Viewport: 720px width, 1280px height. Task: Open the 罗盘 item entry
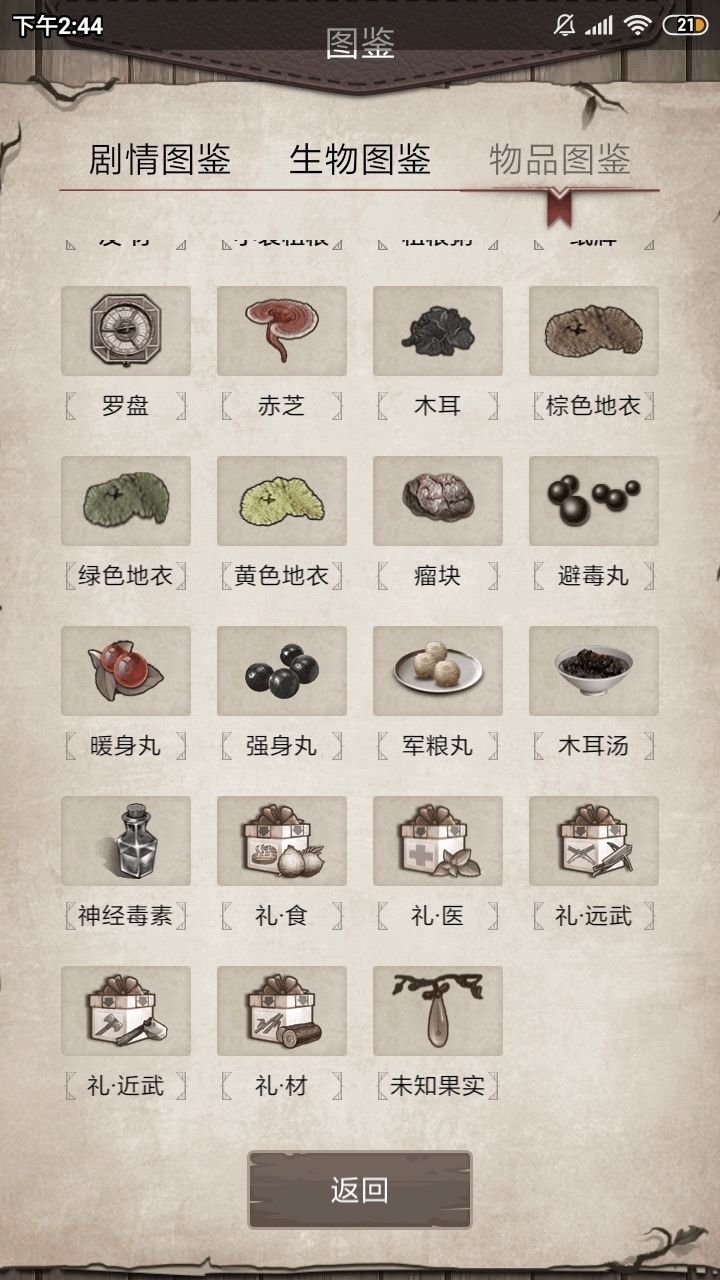[x=126, y=331]
